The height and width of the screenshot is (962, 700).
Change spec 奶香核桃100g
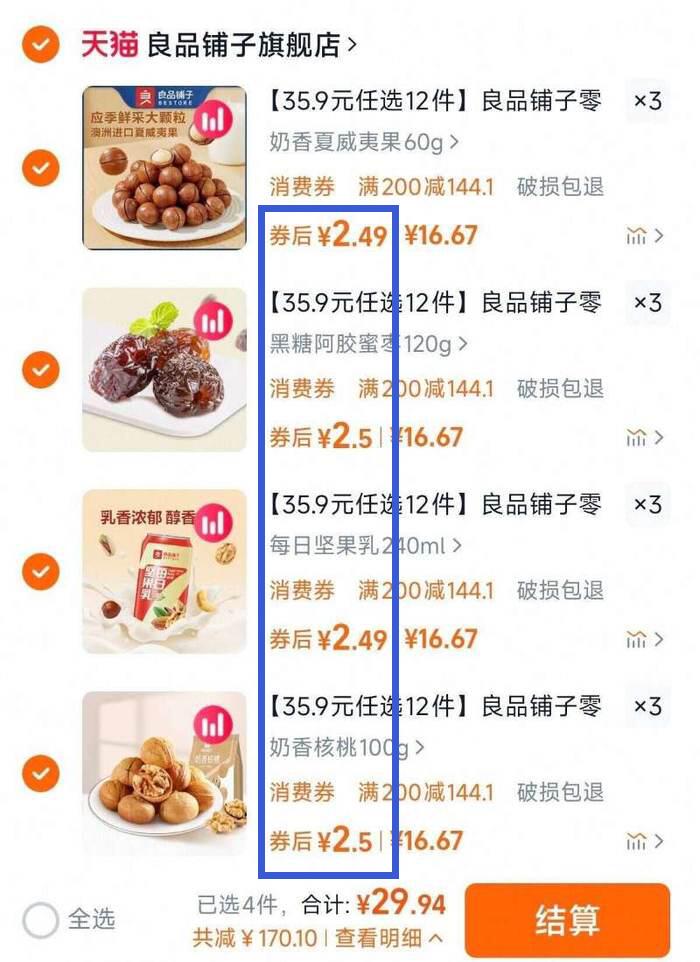(x=347, y=747)
